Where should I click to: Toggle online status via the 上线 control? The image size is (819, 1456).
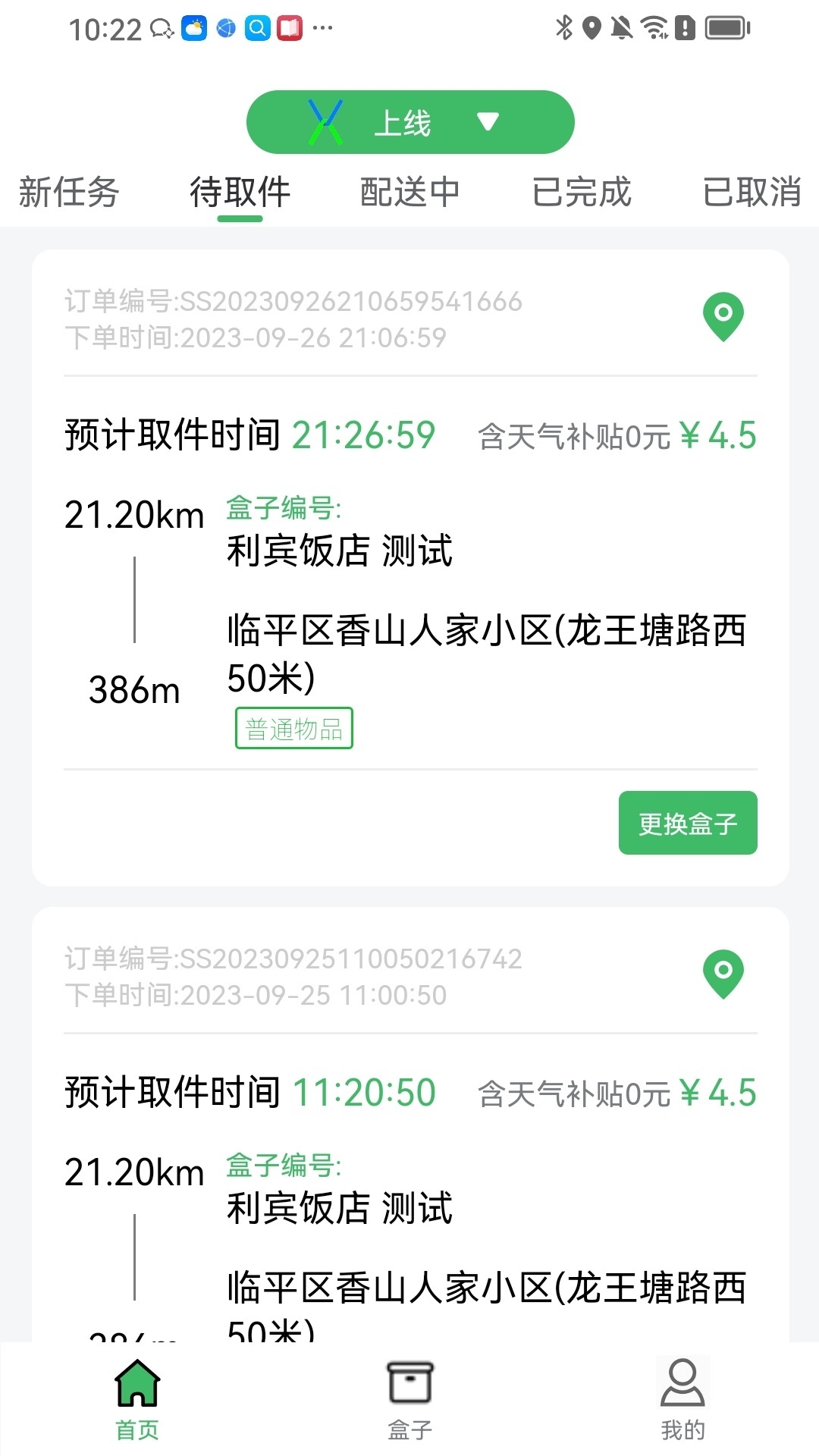click(x=404, y=121)
